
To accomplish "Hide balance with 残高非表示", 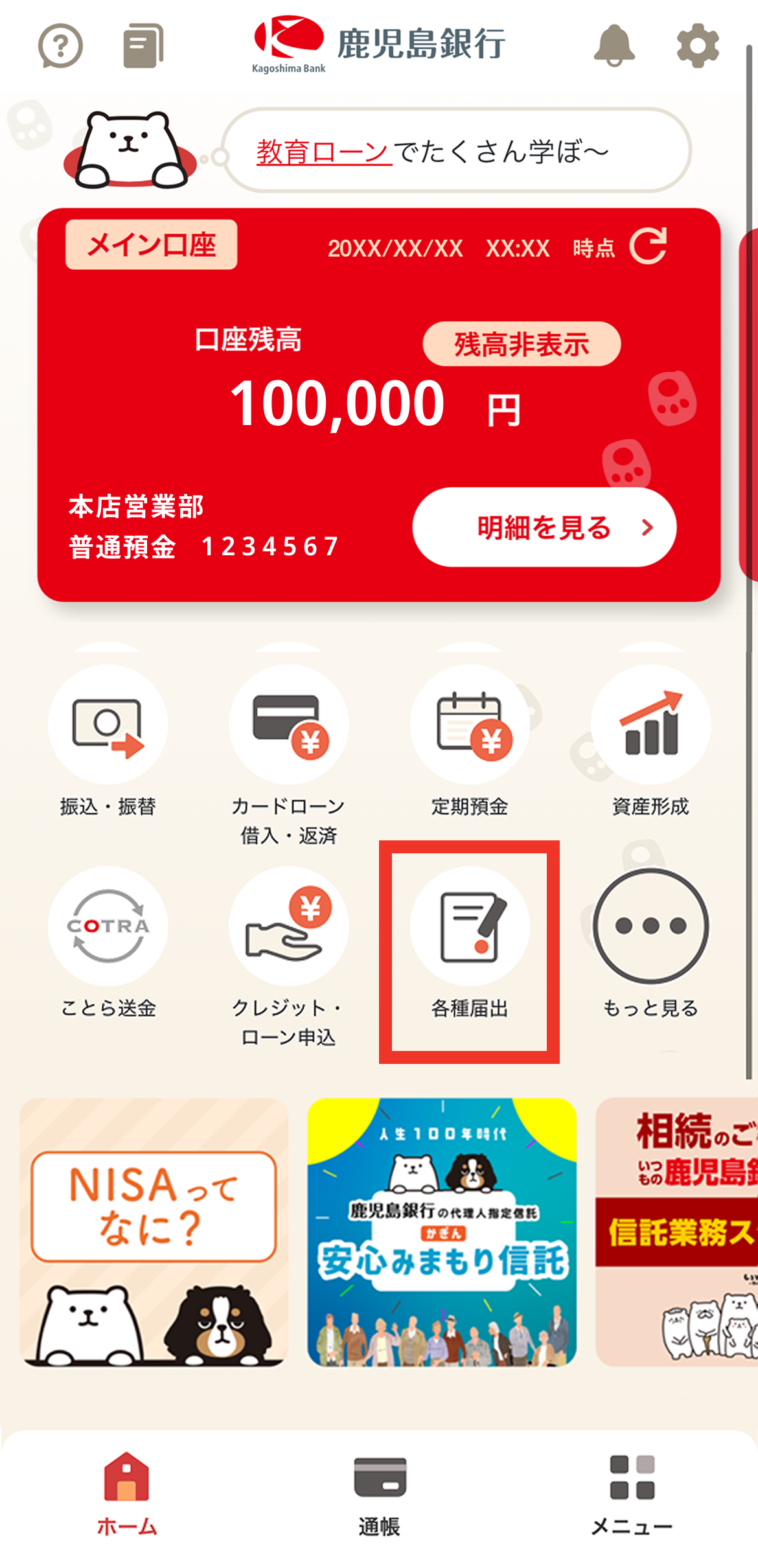I will (x=522, y=344).
